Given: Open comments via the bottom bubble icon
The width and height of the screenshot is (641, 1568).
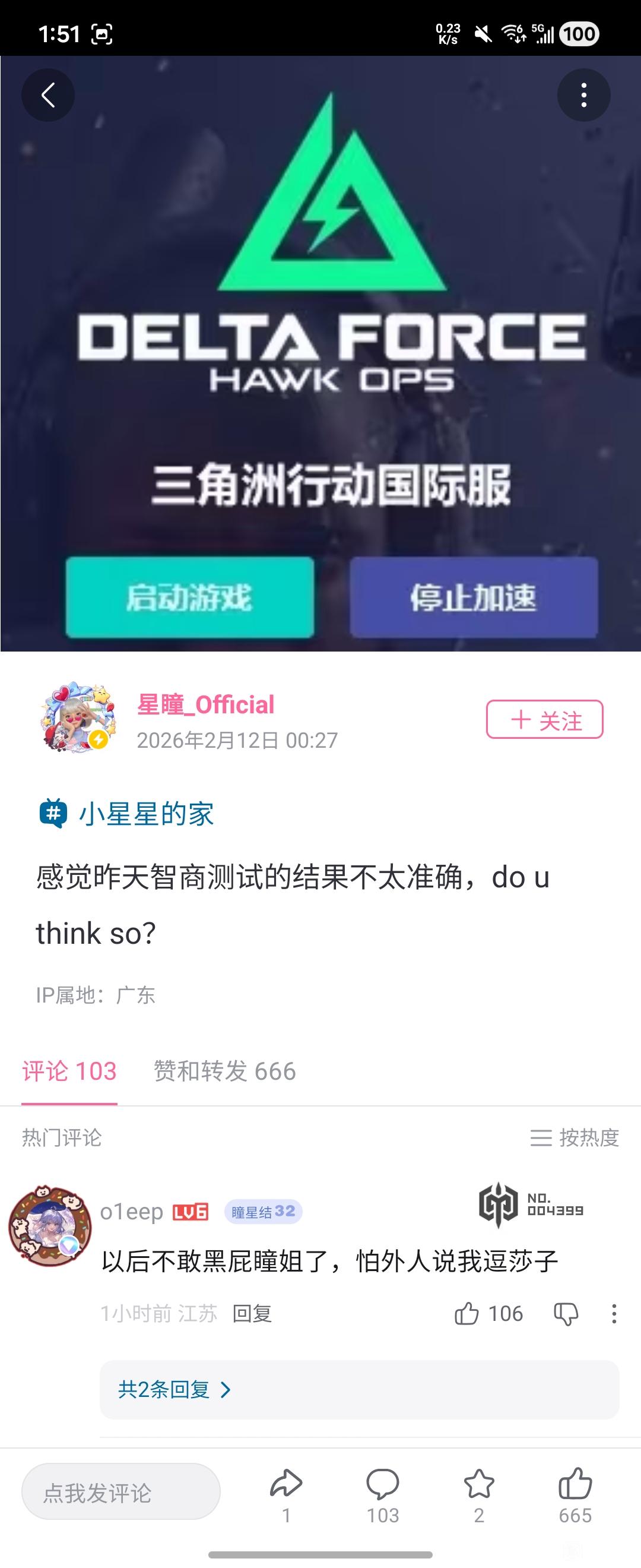Looking at the screenshot, I should [x=383, y=1494].
